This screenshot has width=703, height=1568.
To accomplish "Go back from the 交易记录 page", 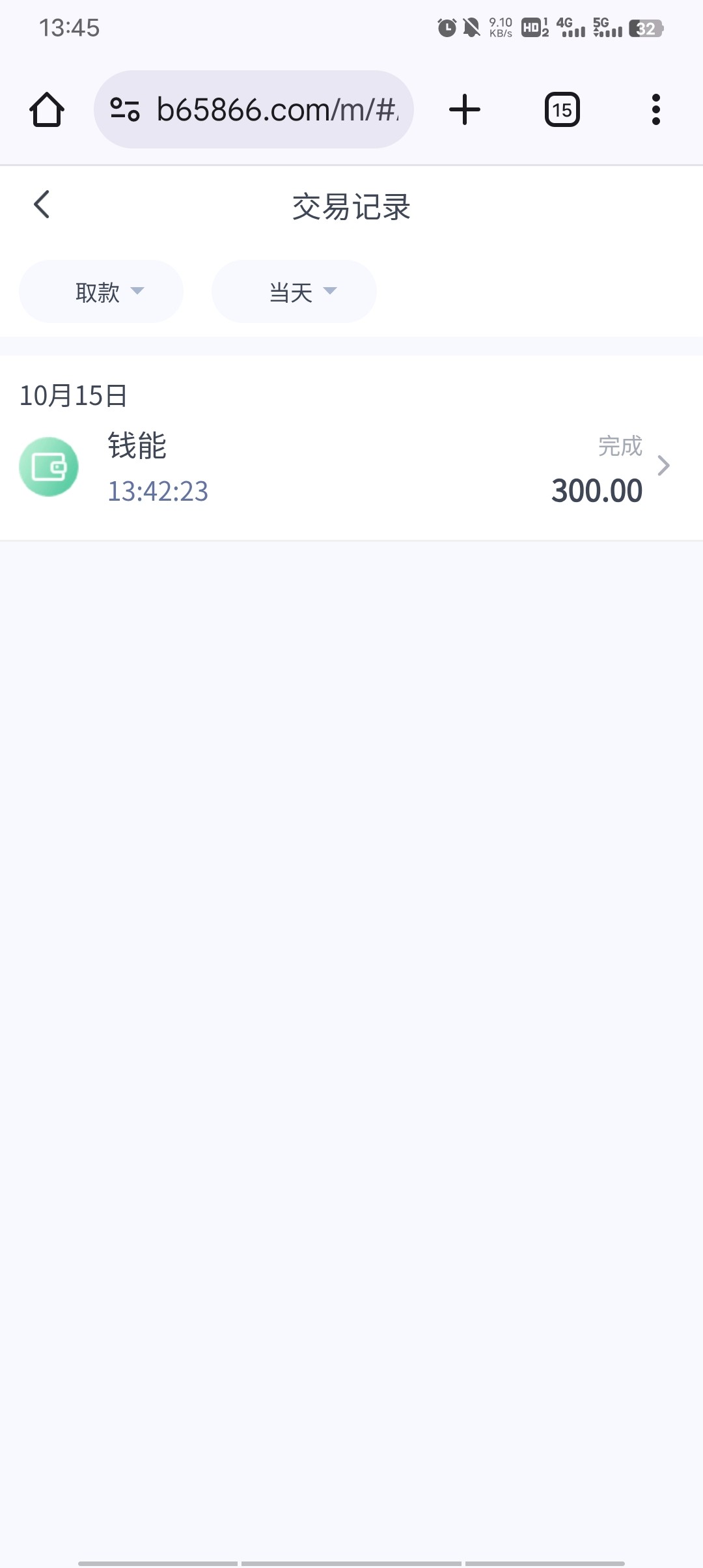I will (x=42, y=205).
